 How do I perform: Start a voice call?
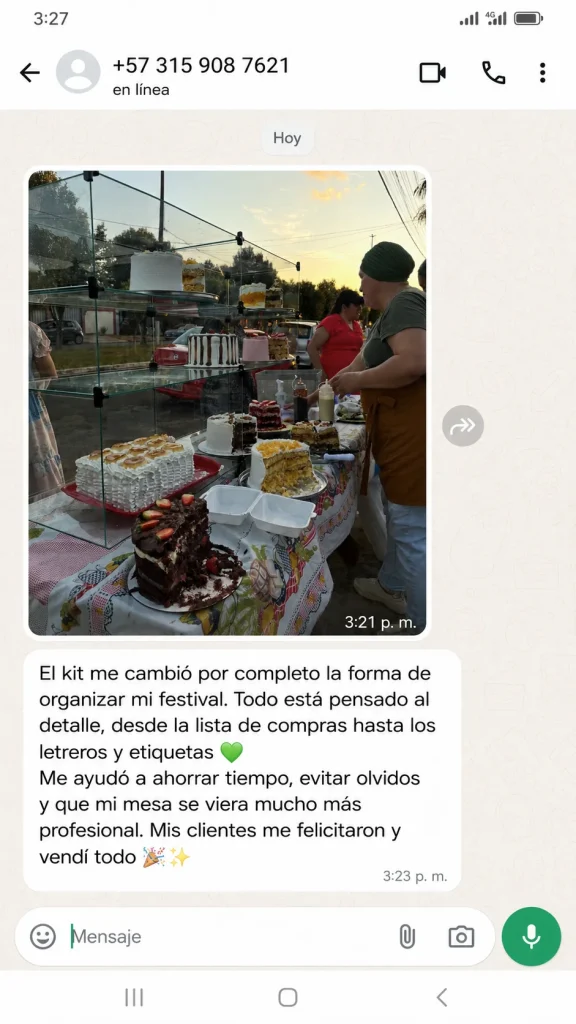click(494, 72)
